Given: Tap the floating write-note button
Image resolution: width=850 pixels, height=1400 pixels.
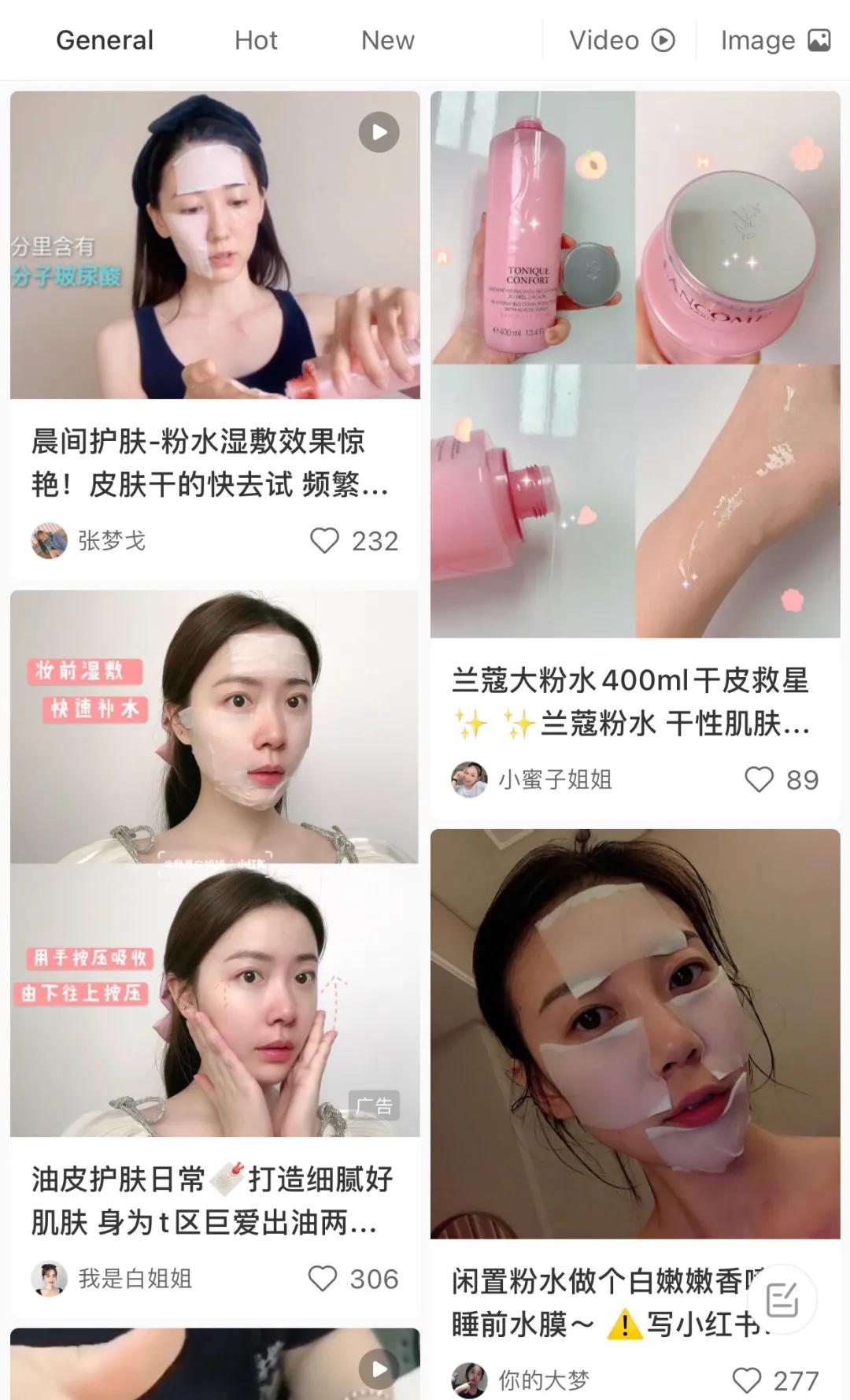Looking at the screenshot, I should pos(782,1299).
